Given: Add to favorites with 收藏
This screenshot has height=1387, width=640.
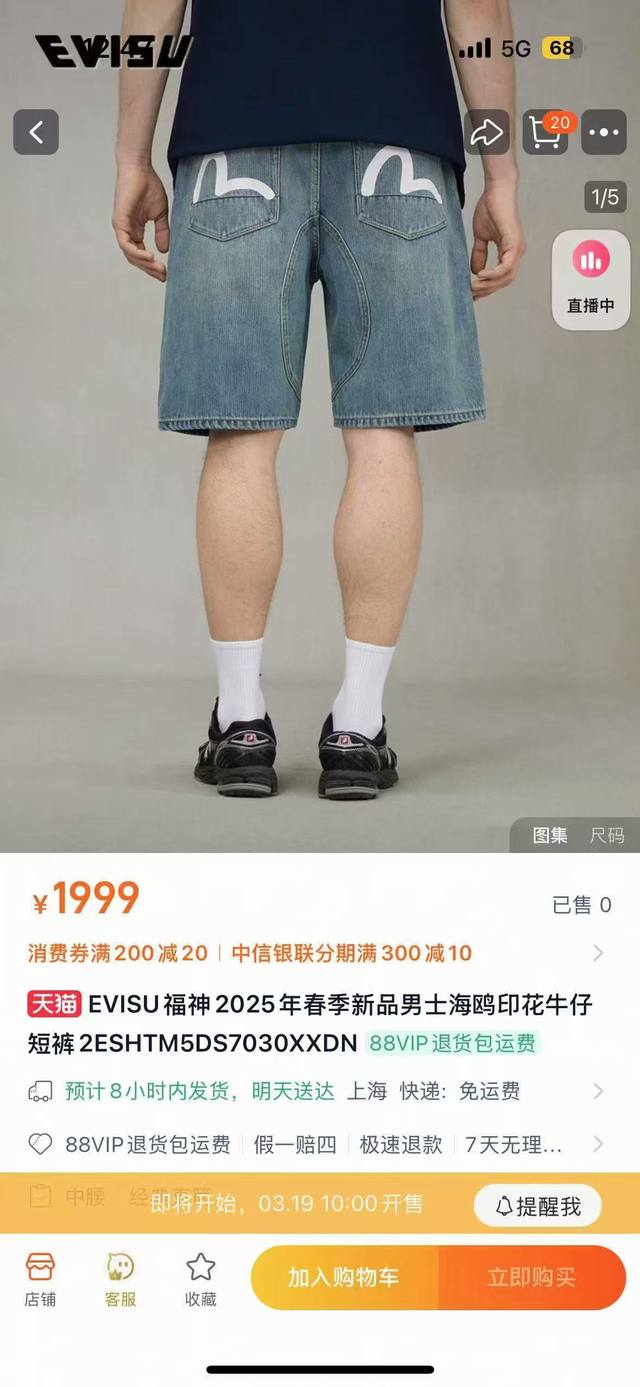Looking at the screenshot, I should (200, 1279).
